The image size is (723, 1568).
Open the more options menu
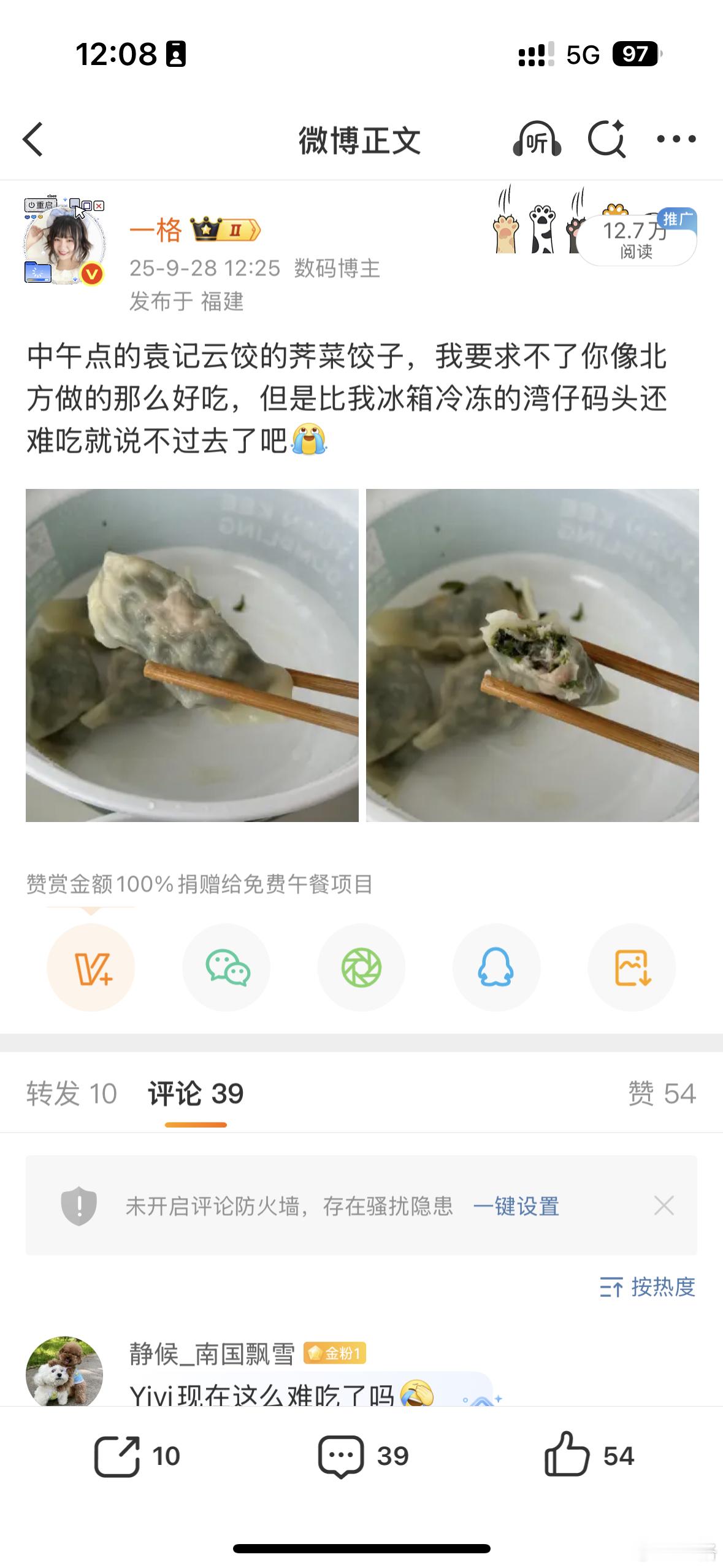click(x=675, y=140)
